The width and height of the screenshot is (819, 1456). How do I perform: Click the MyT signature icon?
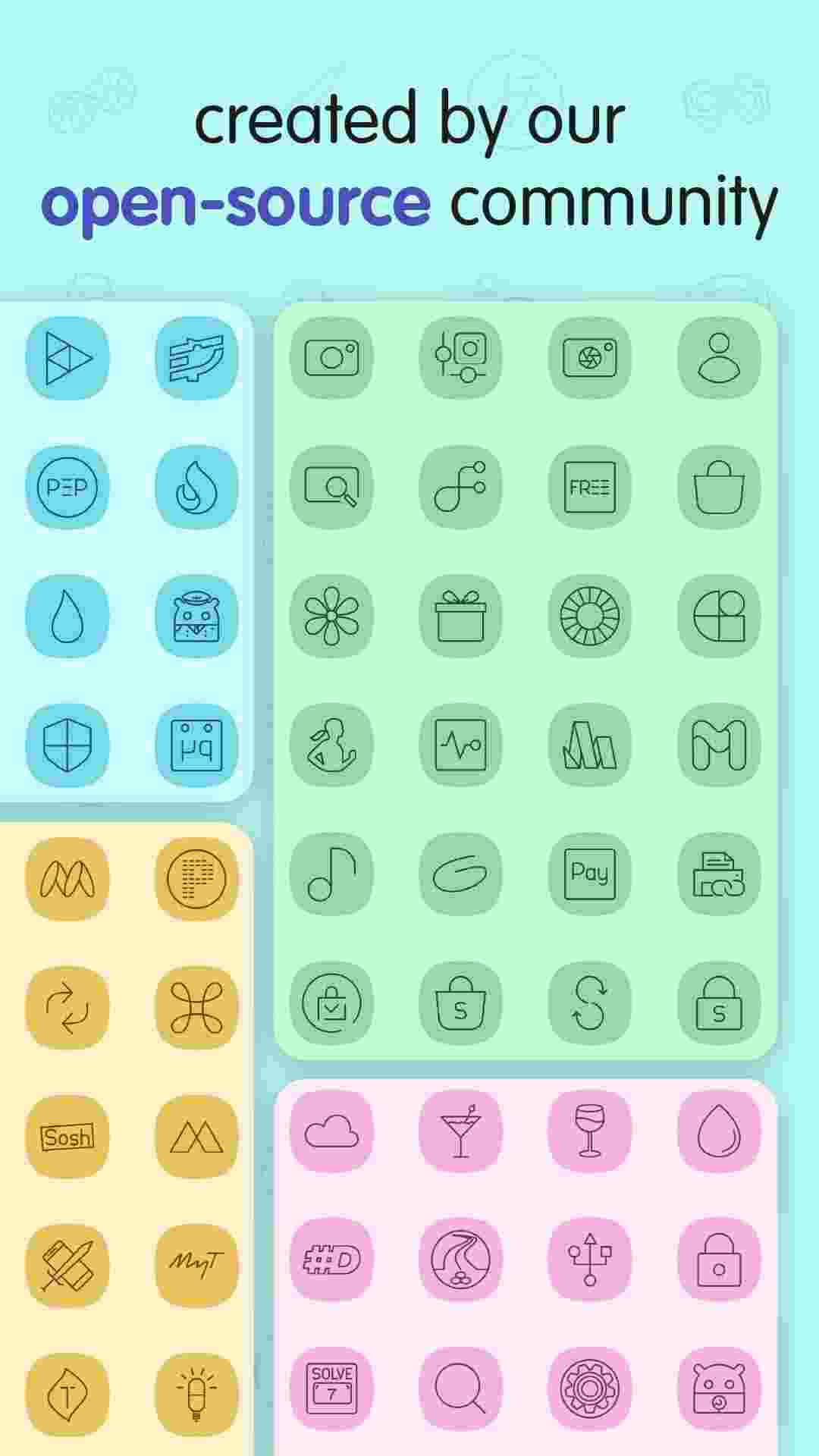coord(196,1264)
